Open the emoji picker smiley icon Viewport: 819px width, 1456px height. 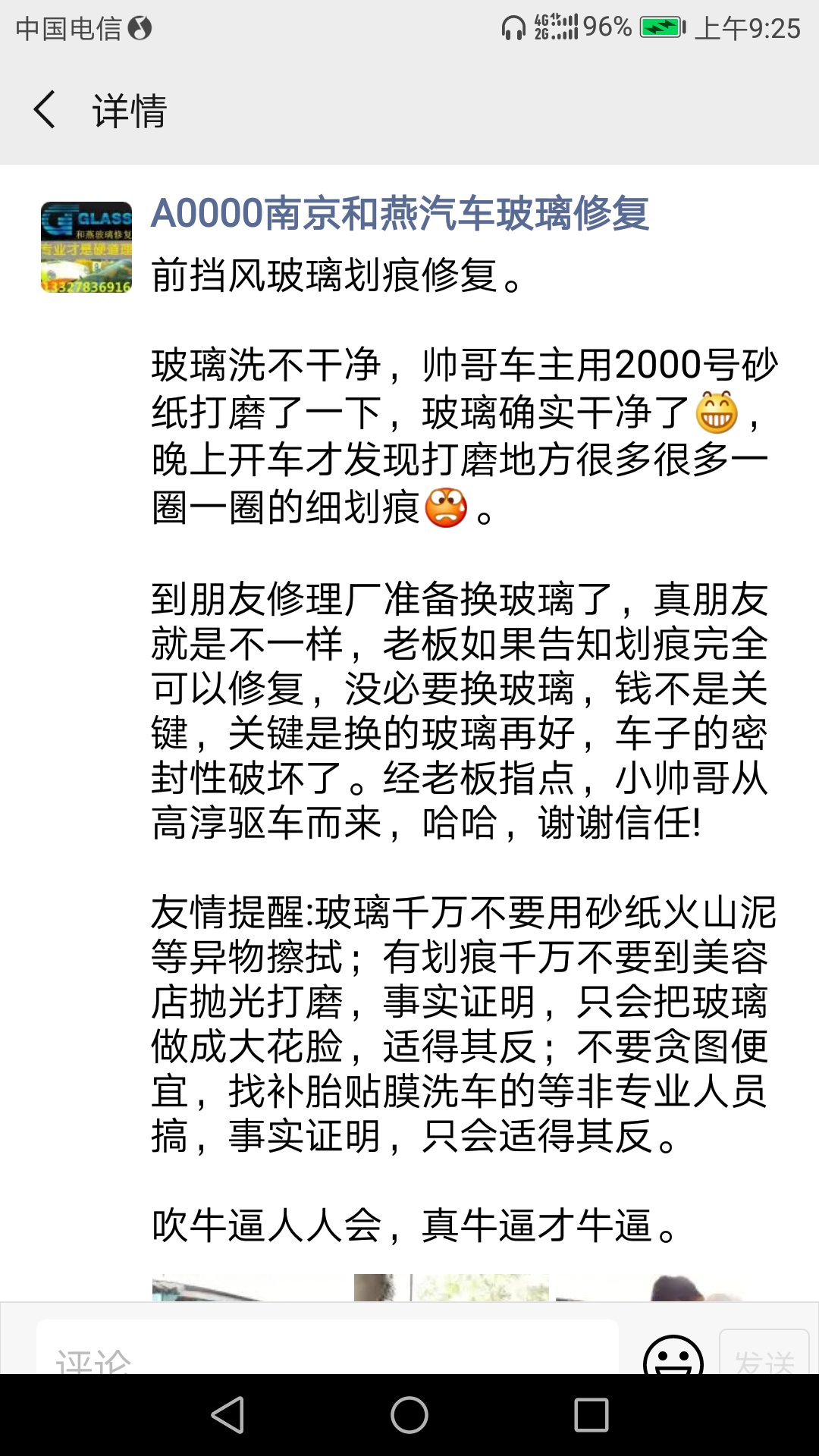tap(673, 1356)
